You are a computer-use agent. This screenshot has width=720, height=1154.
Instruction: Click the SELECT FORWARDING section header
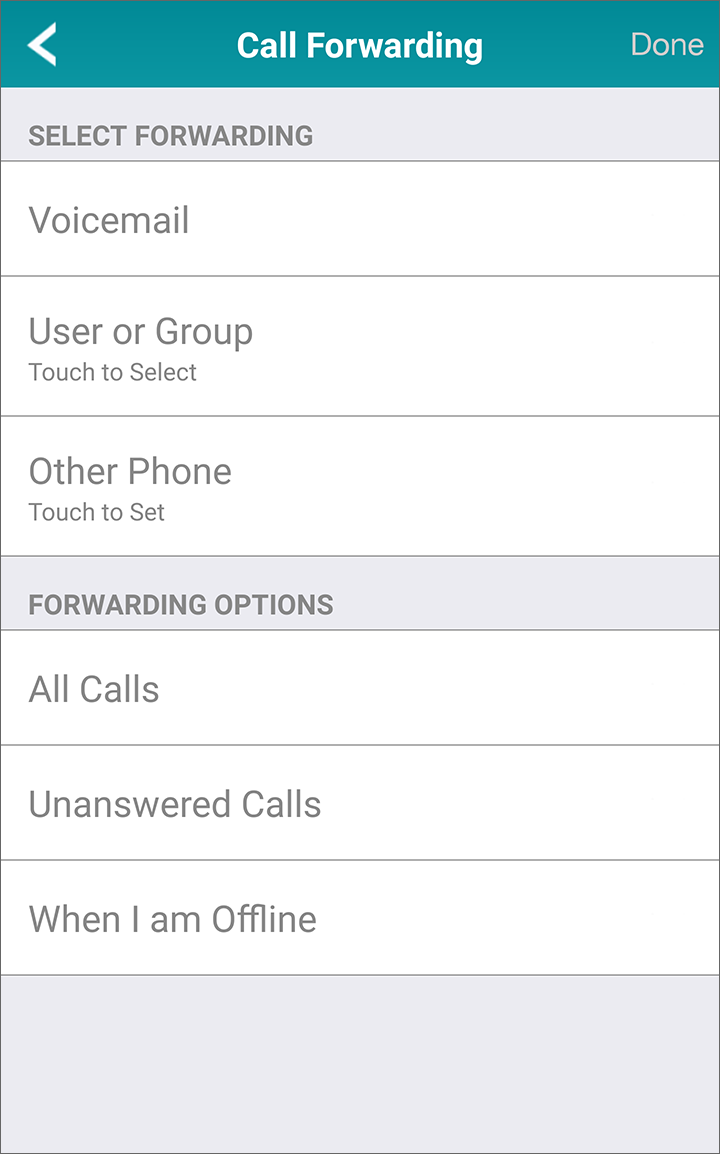point(171,136)
